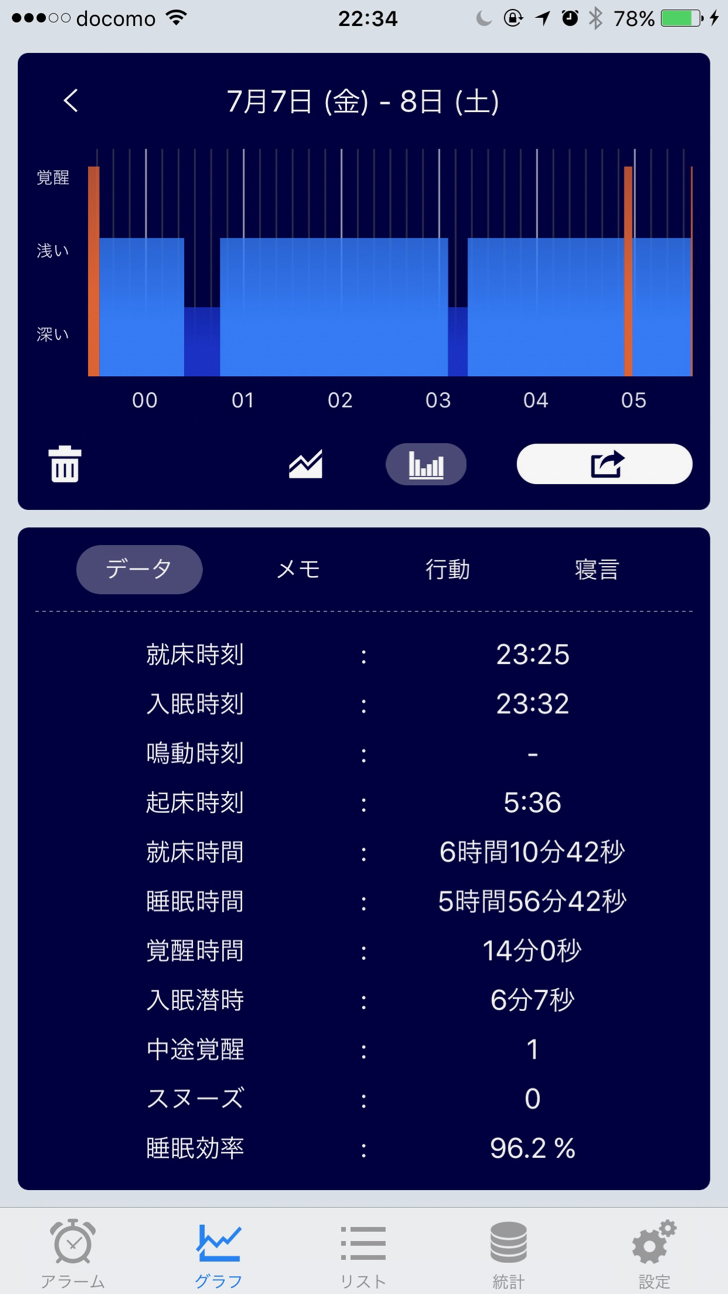Delete this sleep record with trash icon

[65, 465]
